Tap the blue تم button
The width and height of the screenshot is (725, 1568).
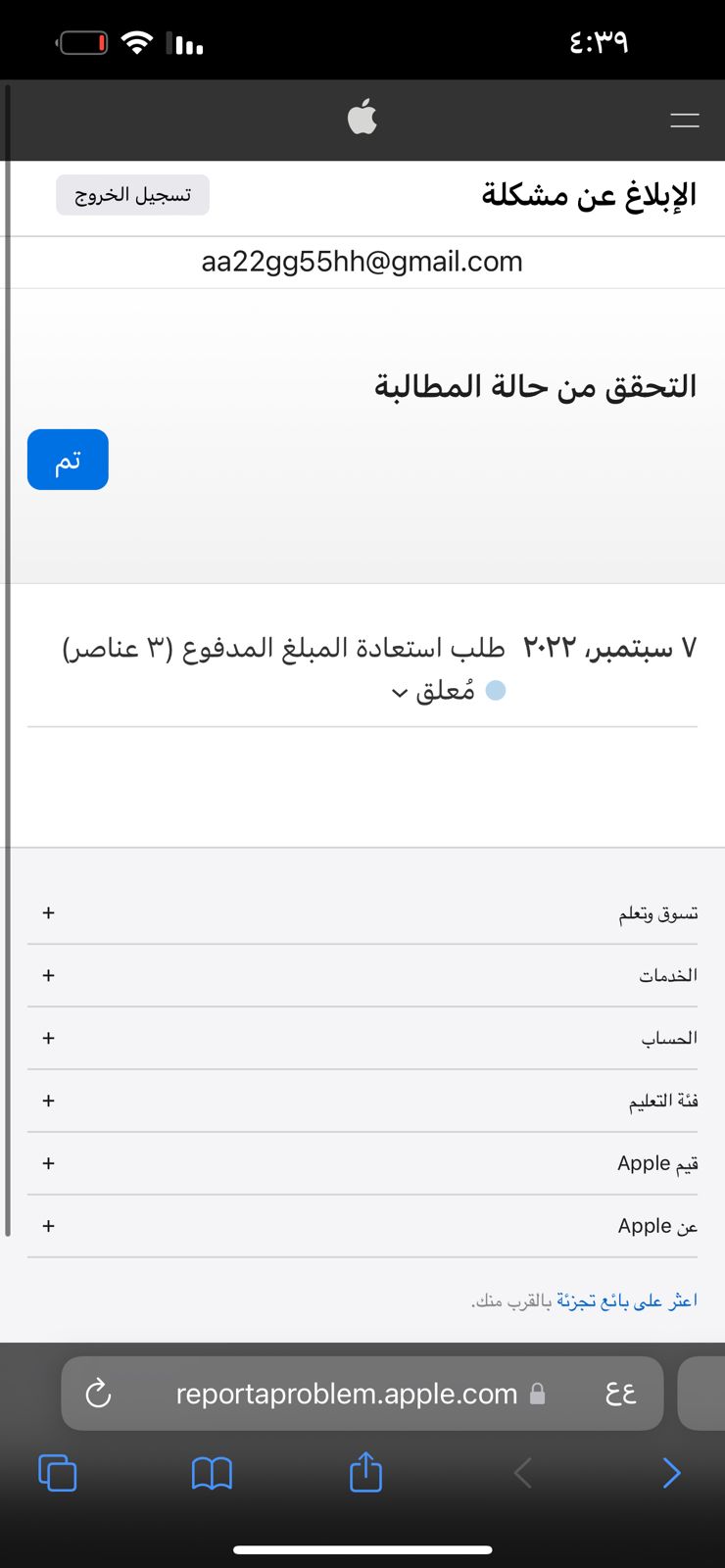click(68, 460)
